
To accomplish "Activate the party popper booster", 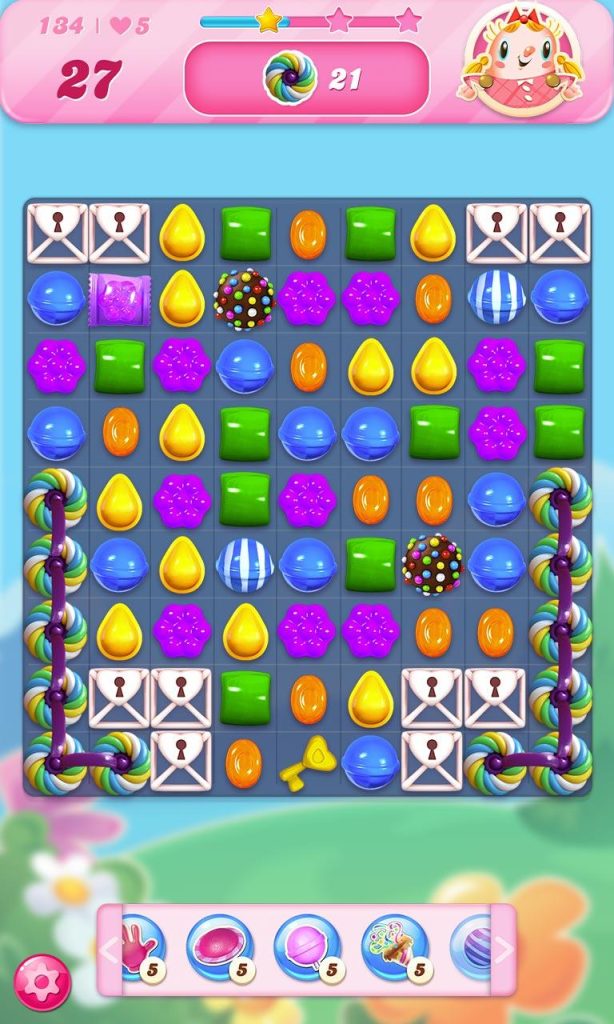I will pyautogui.click(x=395, y=948).
